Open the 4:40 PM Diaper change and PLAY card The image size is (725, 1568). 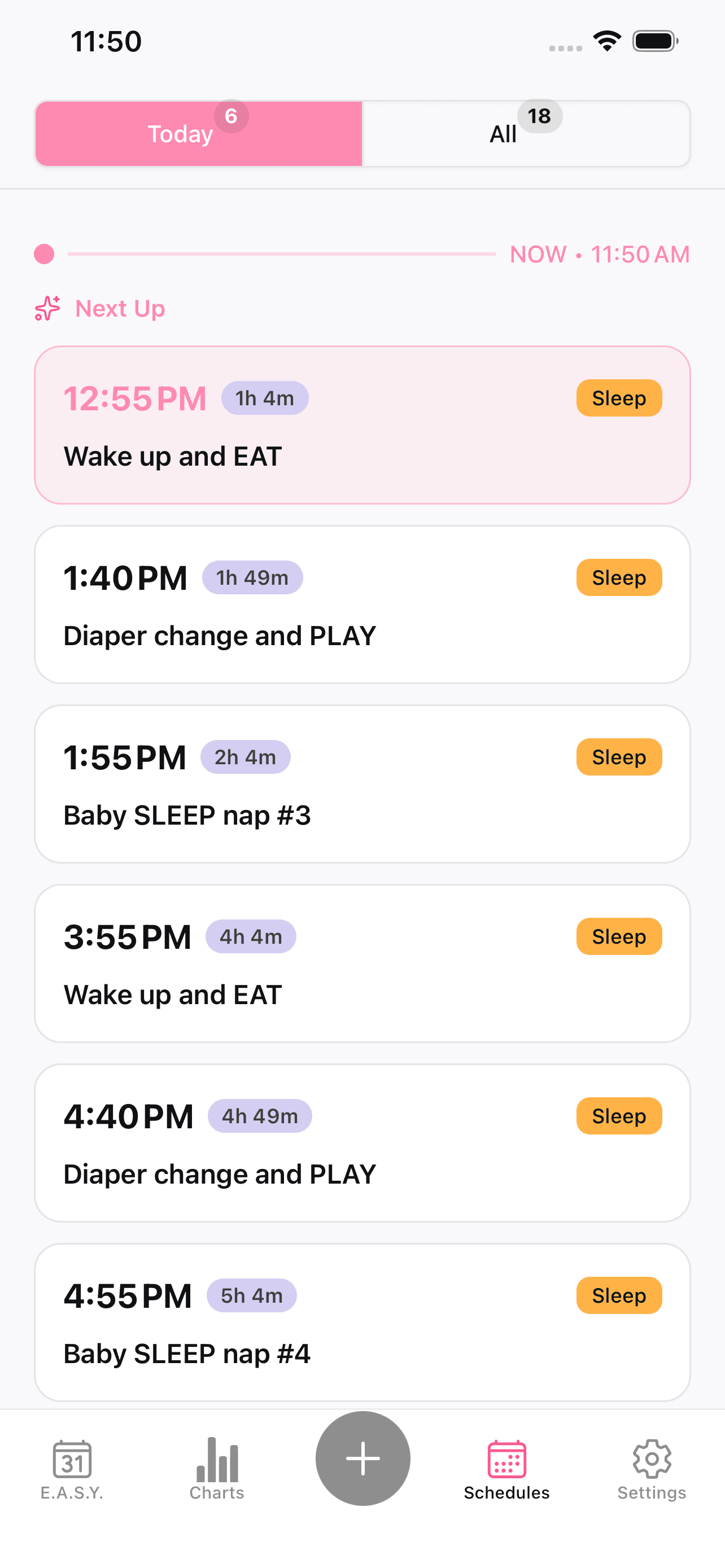(362, 1143)
